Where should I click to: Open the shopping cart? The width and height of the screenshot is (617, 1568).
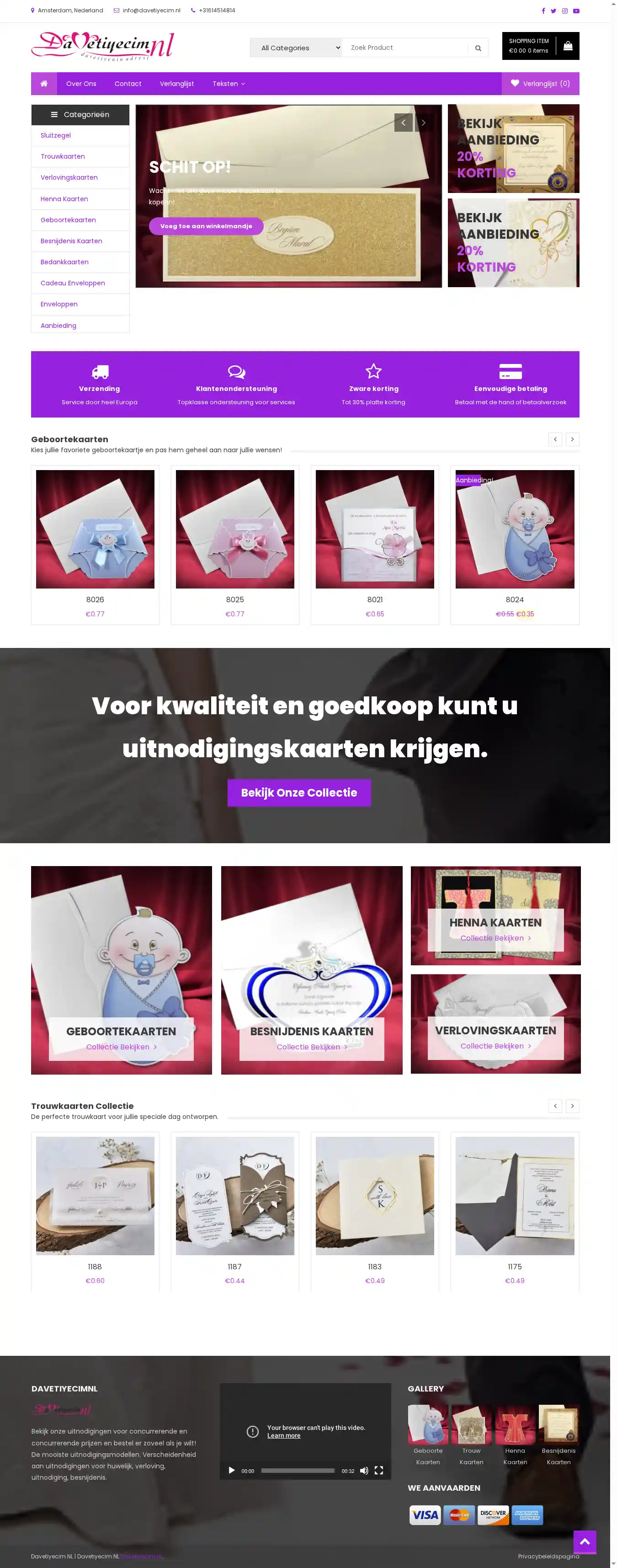click(x=540, y=46)
